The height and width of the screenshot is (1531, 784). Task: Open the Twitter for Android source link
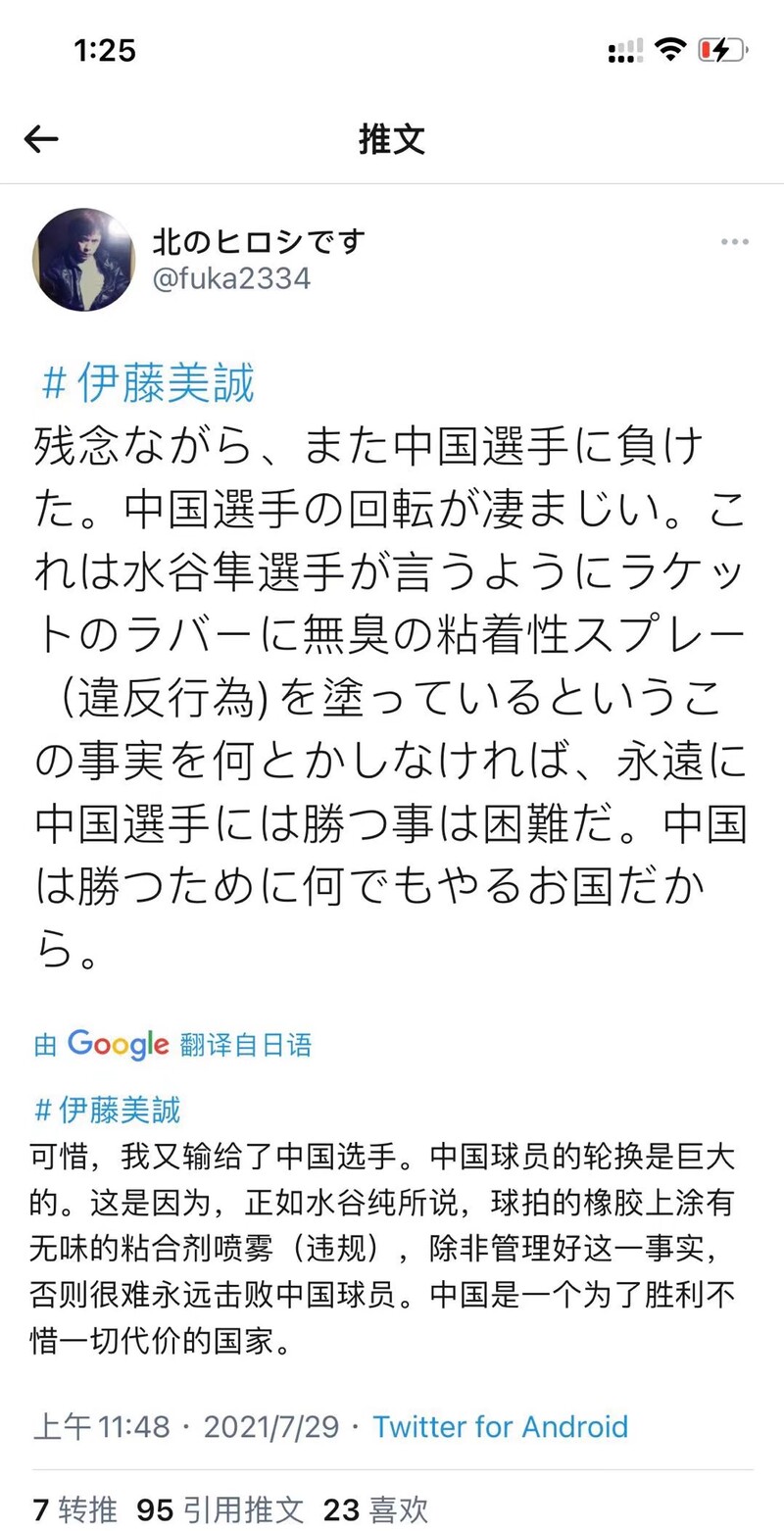click(500, 1426)
